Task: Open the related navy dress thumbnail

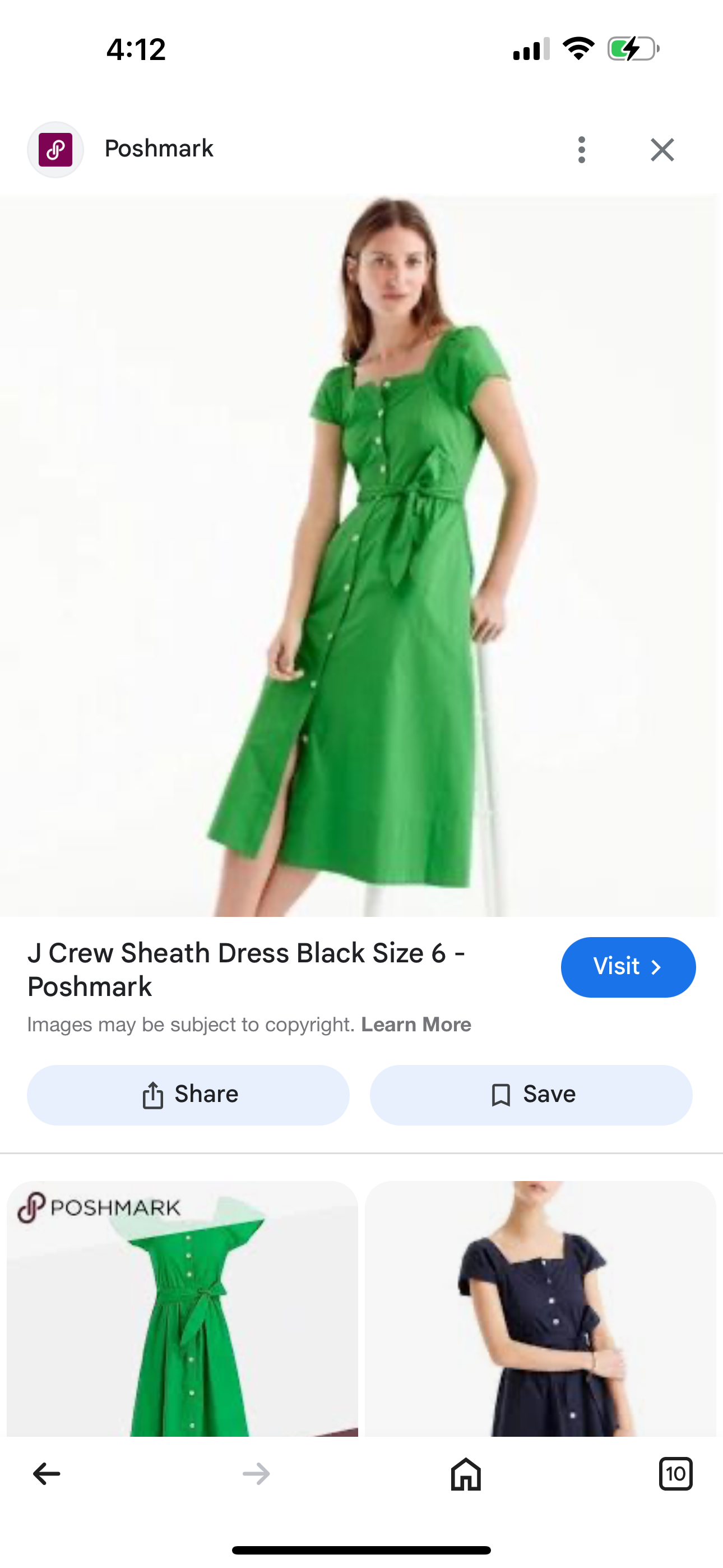Action: [x=540, y=1309]
